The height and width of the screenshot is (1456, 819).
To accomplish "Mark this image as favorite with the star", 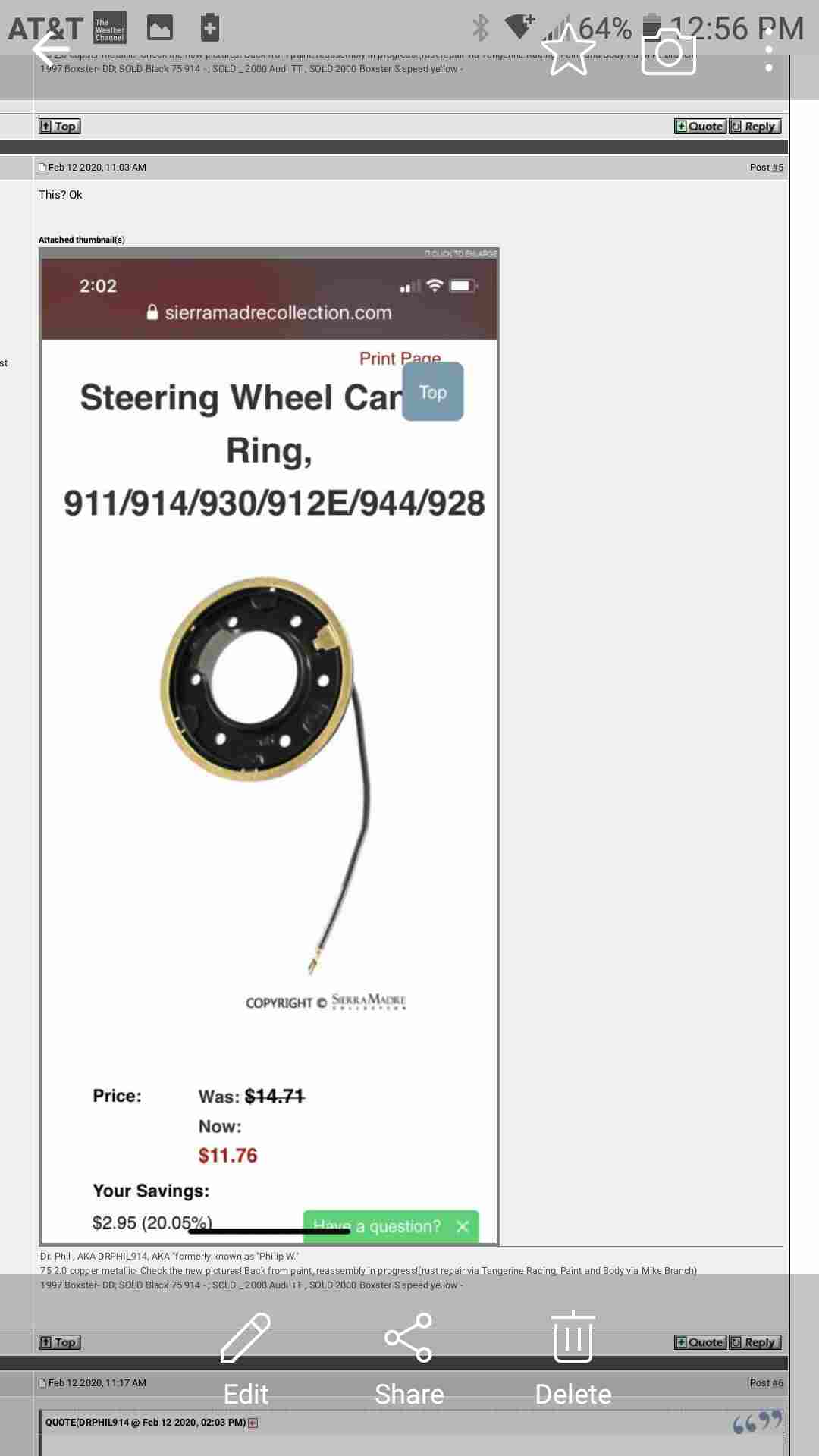I will point(568,50).
